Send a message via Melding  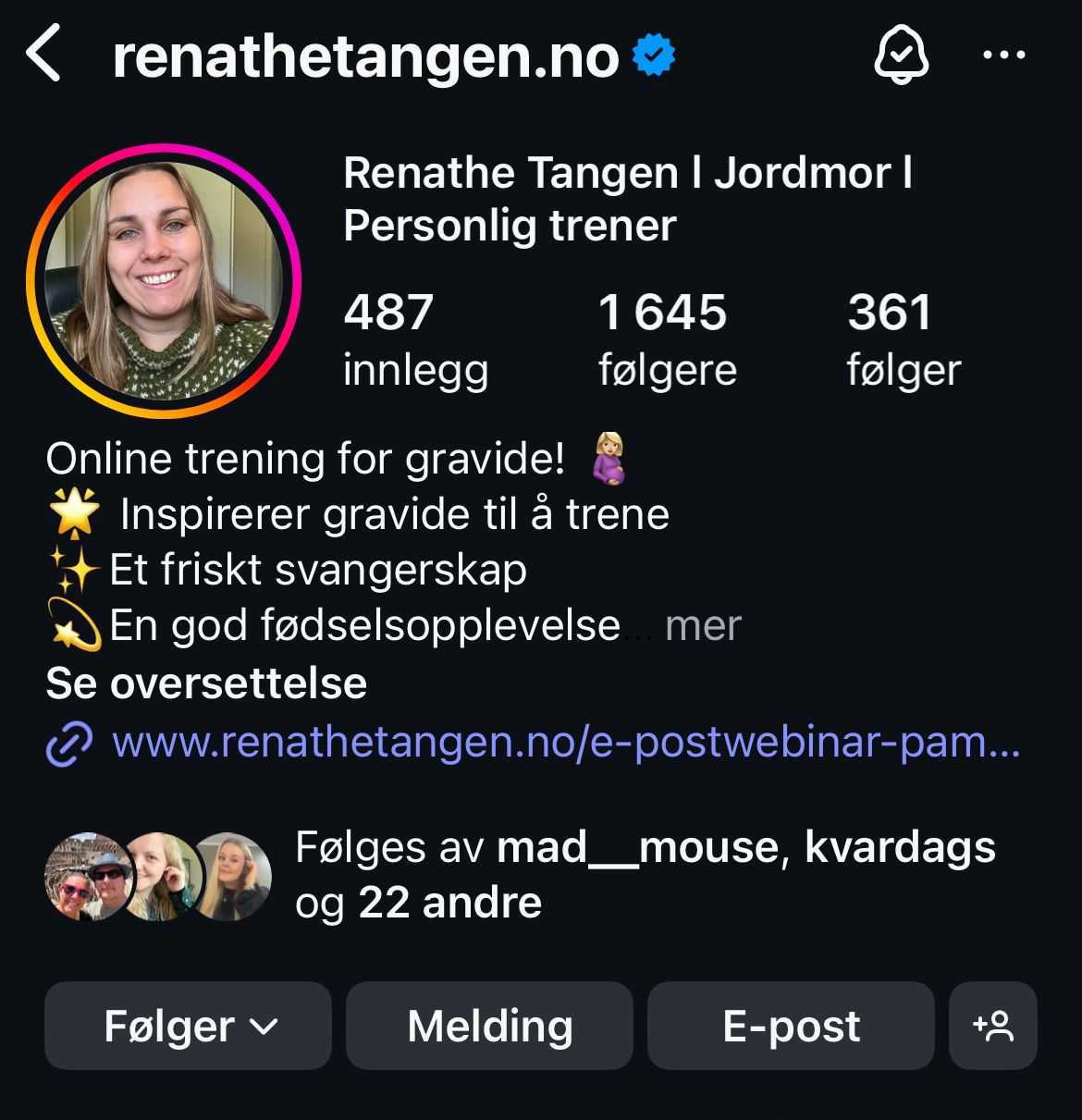(489, 1026)
